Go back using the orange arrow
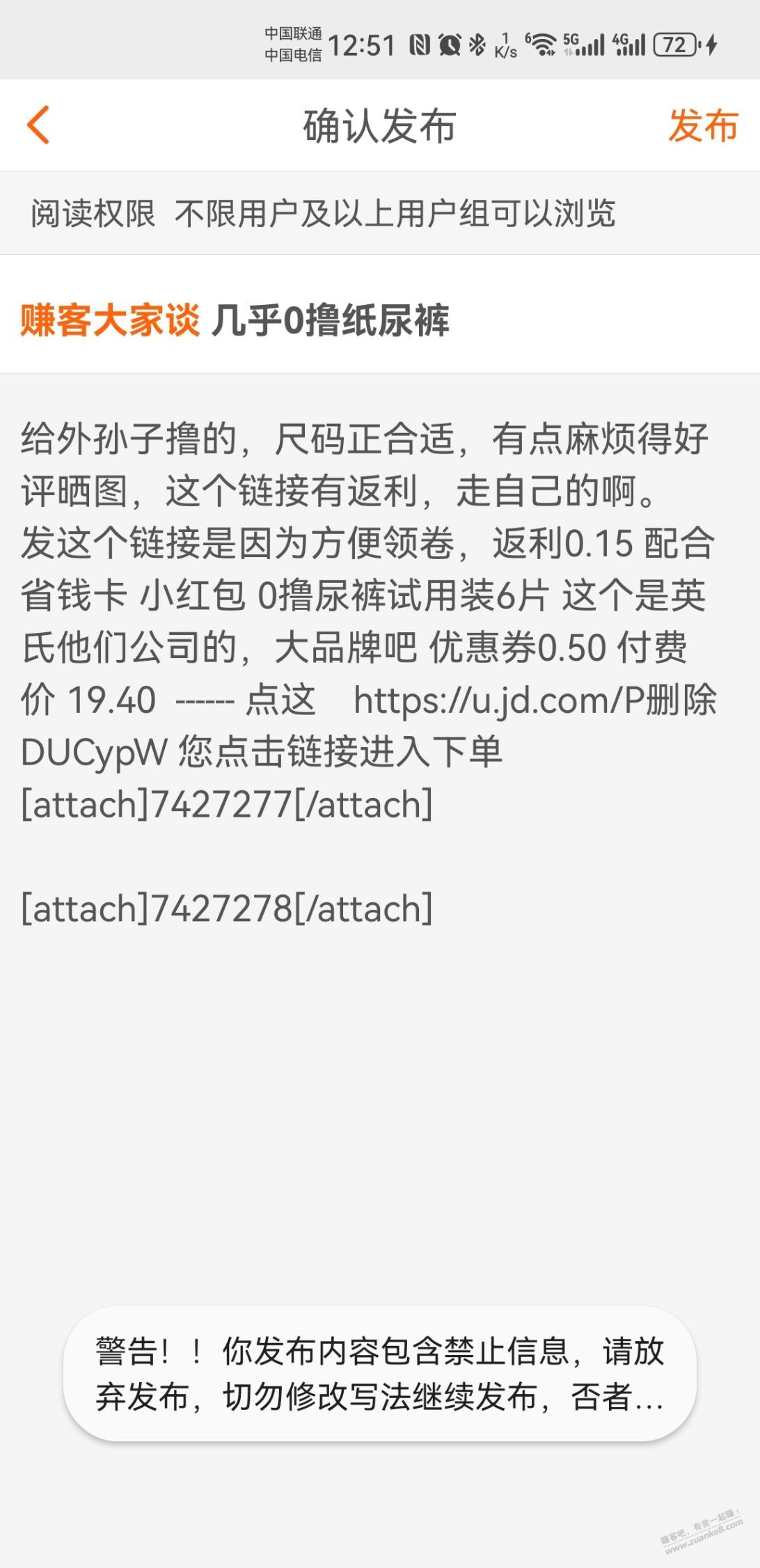This screenshot has width=760, height=1568. coord(38,125)
